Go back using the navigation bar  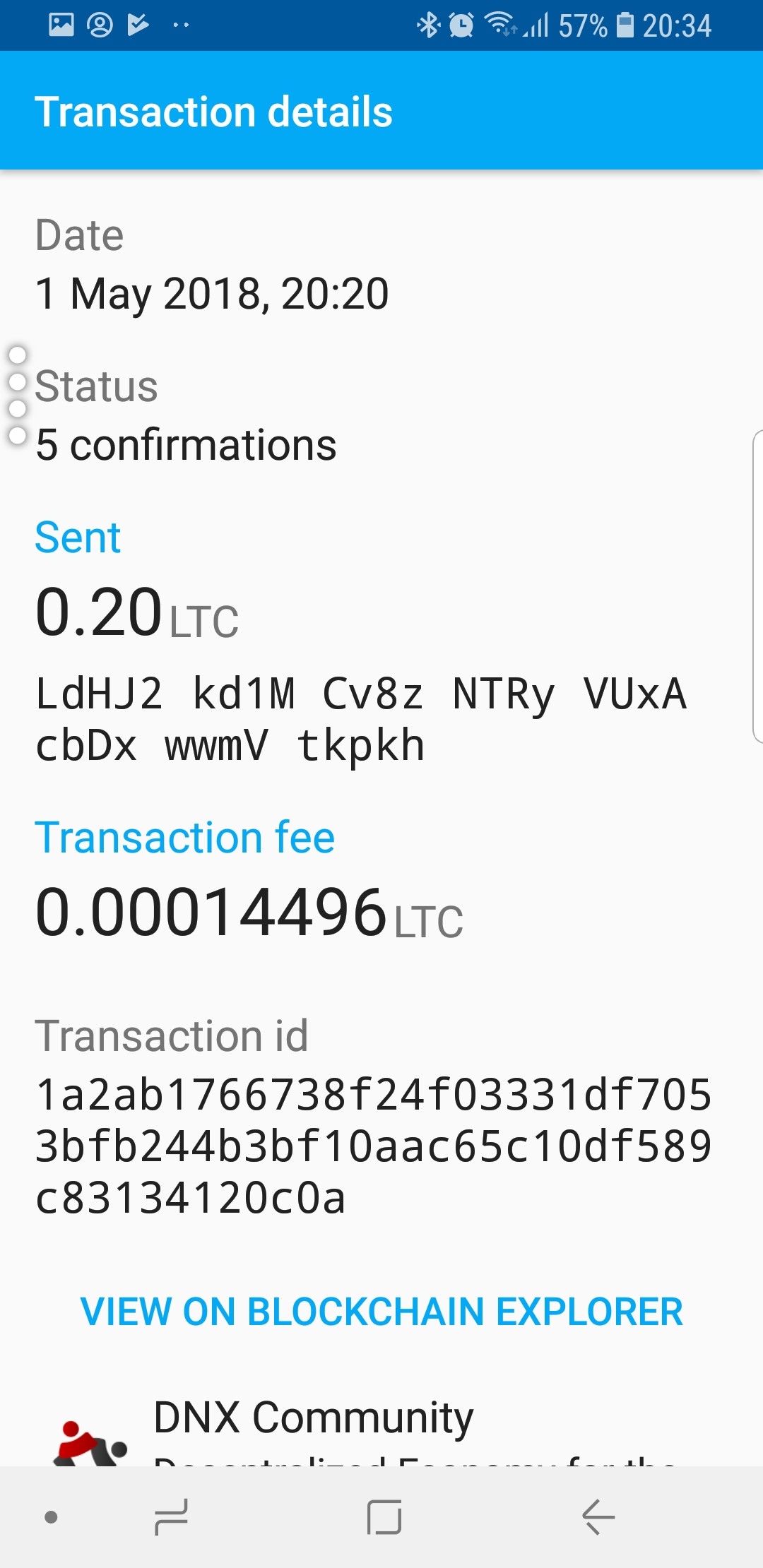coord(598,1517)
